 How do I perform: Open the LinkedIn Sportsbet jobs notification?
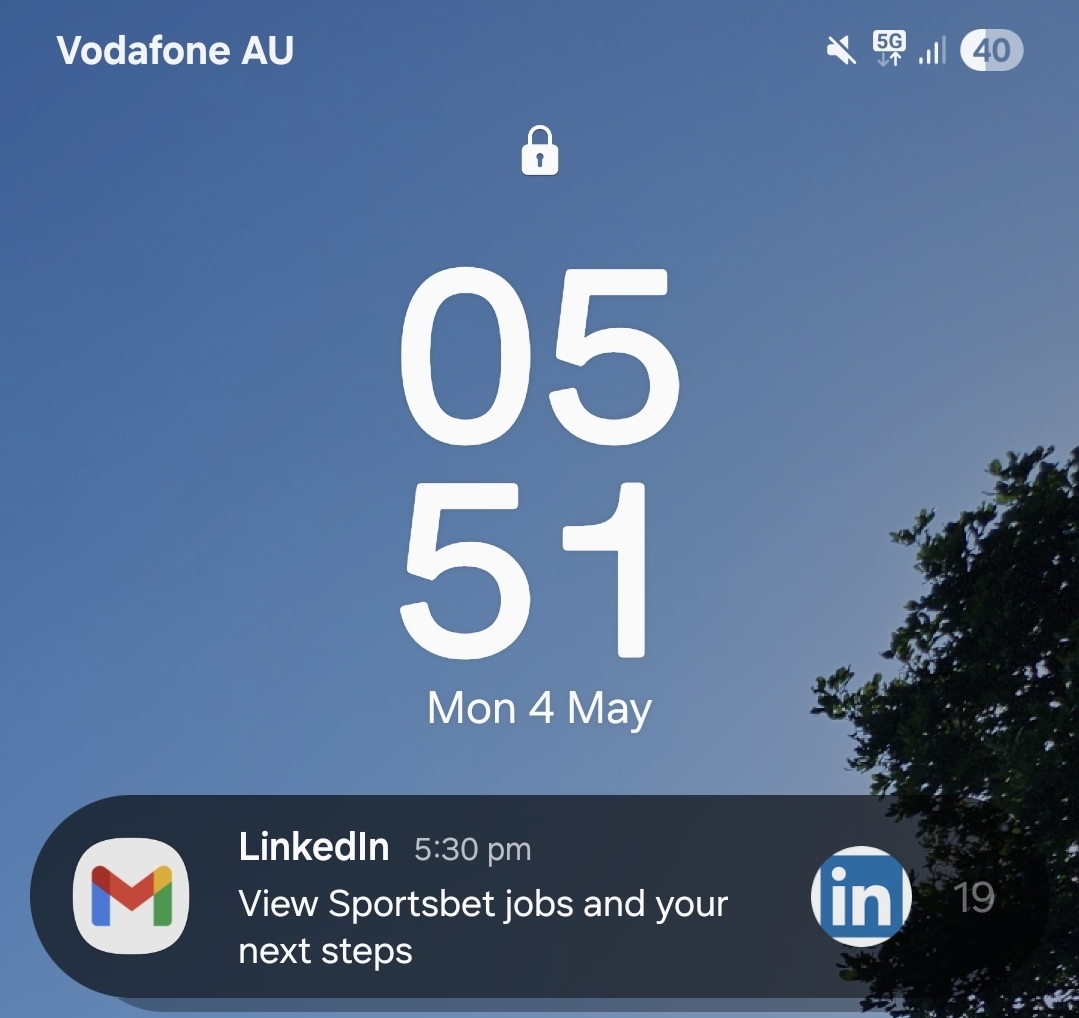pyautogui.click(x=540, y=896)
